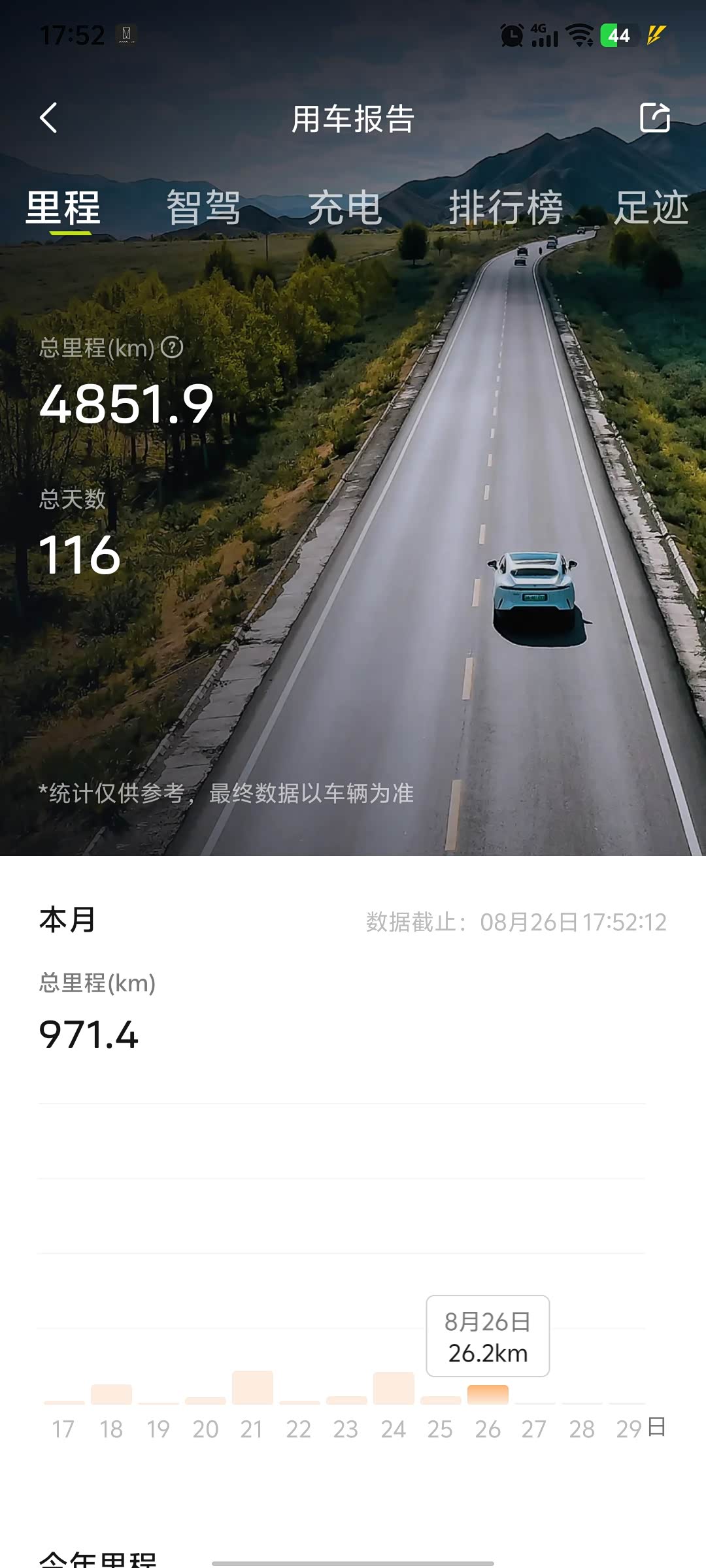The height and width of the screenshot is (1568, 706).
Task: Select the bar for day 24
Action: click(394, 1388)
